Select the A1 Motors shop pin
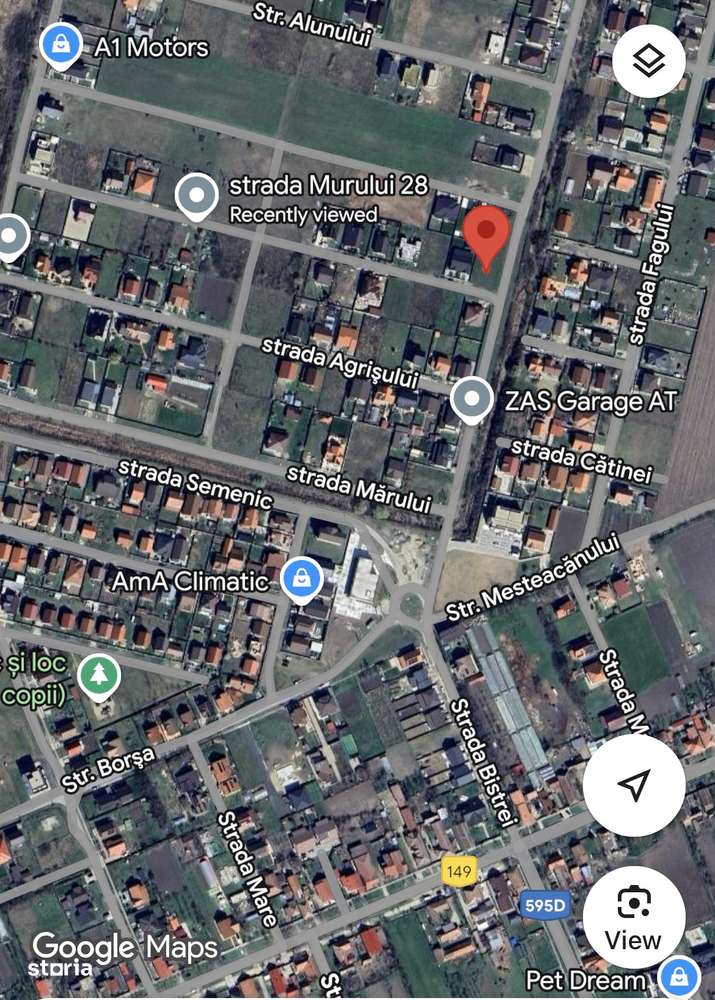This screenshot has width=715, height=1000. [x=61, y=46]
